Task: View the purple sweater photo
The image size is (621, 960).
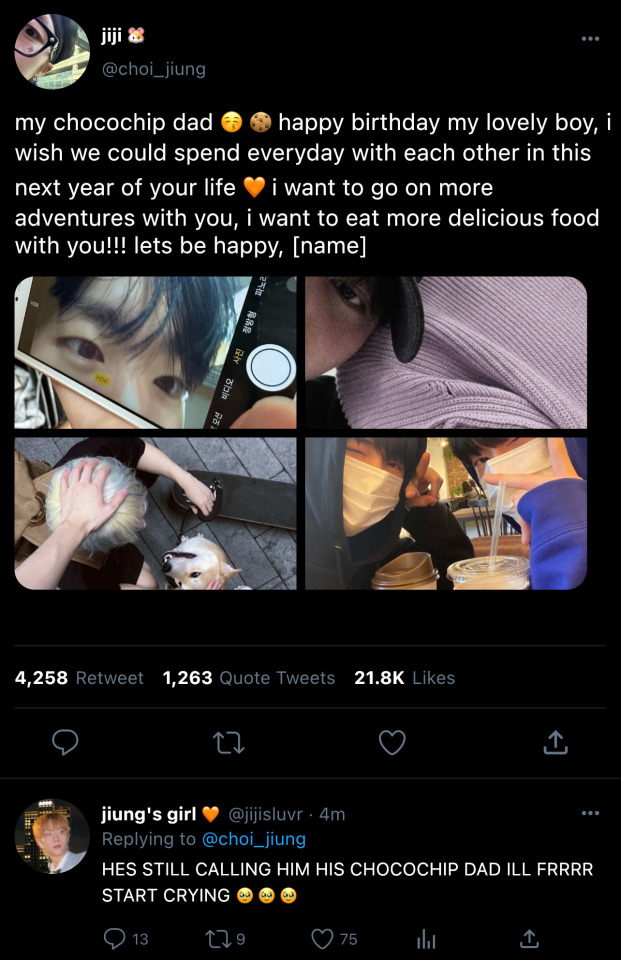Action: point(446,352)
